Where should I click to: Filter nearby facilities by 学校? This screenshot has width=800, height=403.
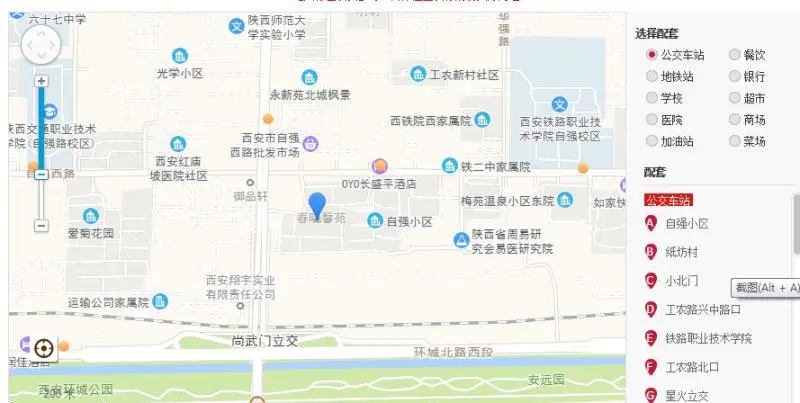[652, 99]
